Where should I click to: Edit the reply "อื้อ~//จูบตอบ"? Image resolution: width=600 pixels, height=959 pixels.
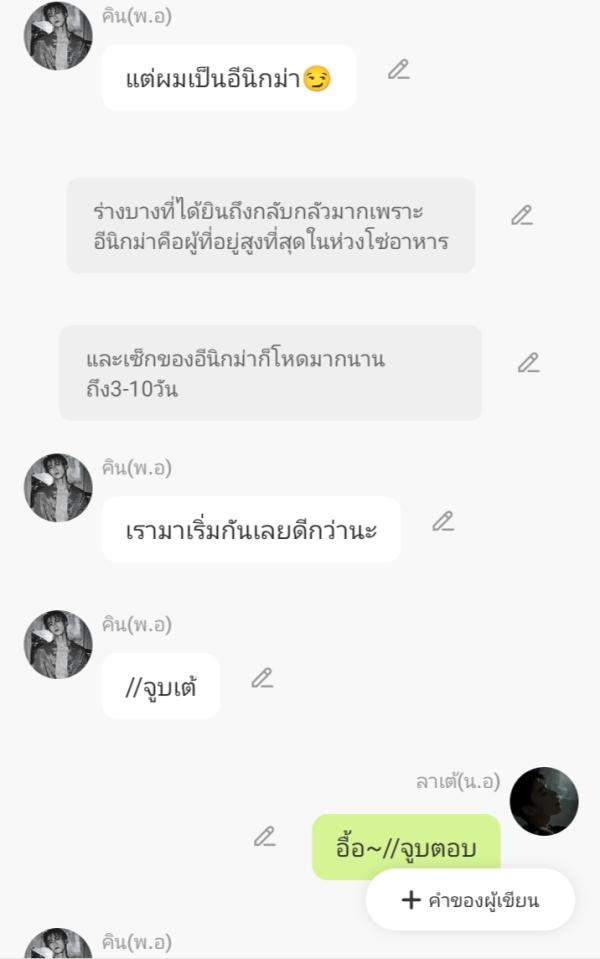tap(264, 837)
